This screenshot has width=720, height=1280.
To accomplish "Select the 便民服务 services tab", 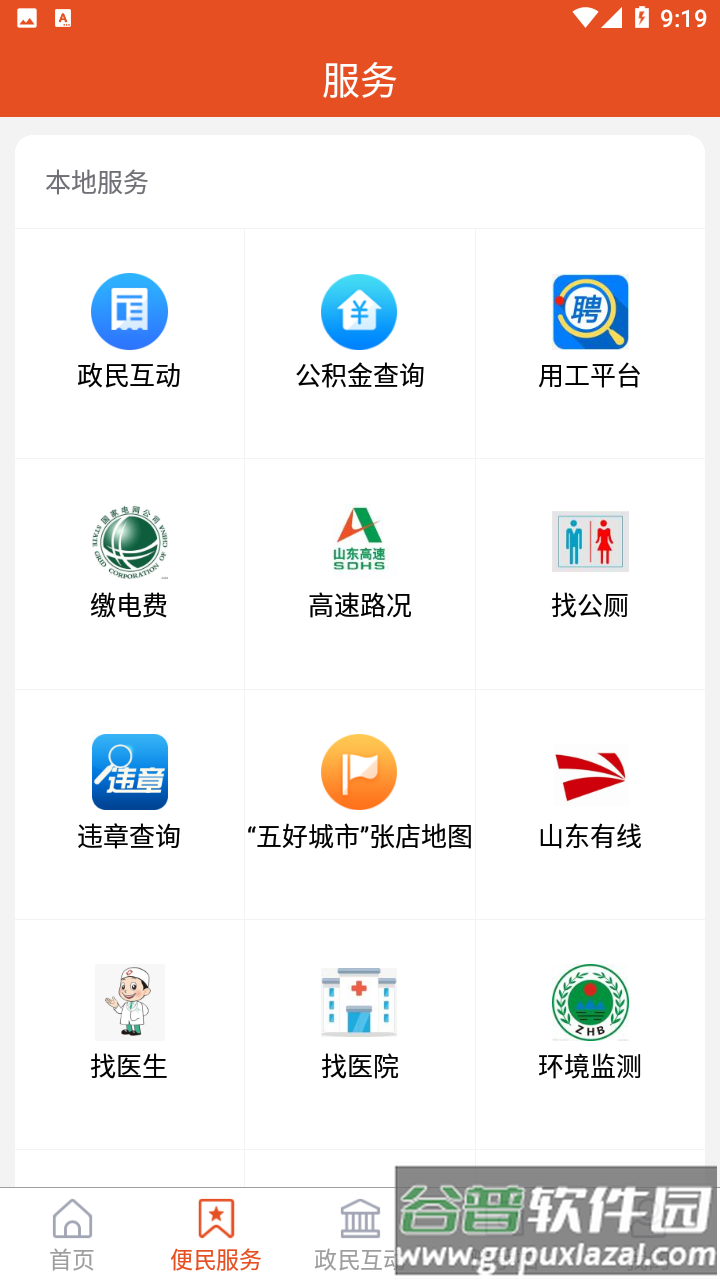I will (215, 1230).
